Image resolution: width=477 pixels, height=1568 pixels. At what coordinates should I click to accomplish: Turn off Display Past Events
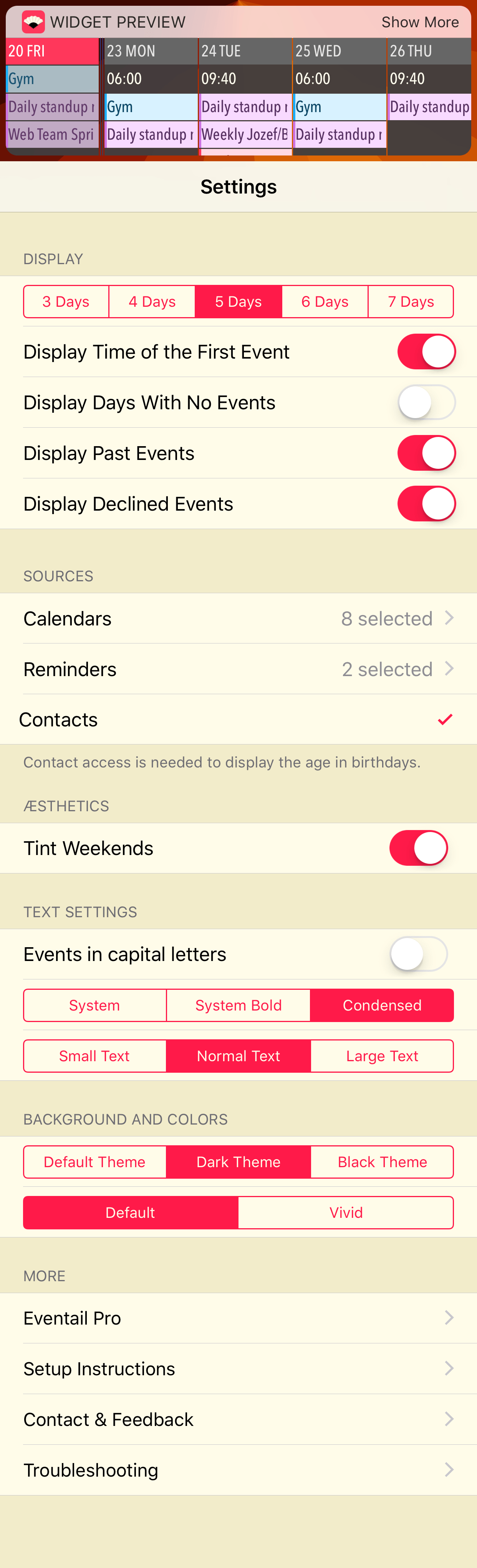426,453
